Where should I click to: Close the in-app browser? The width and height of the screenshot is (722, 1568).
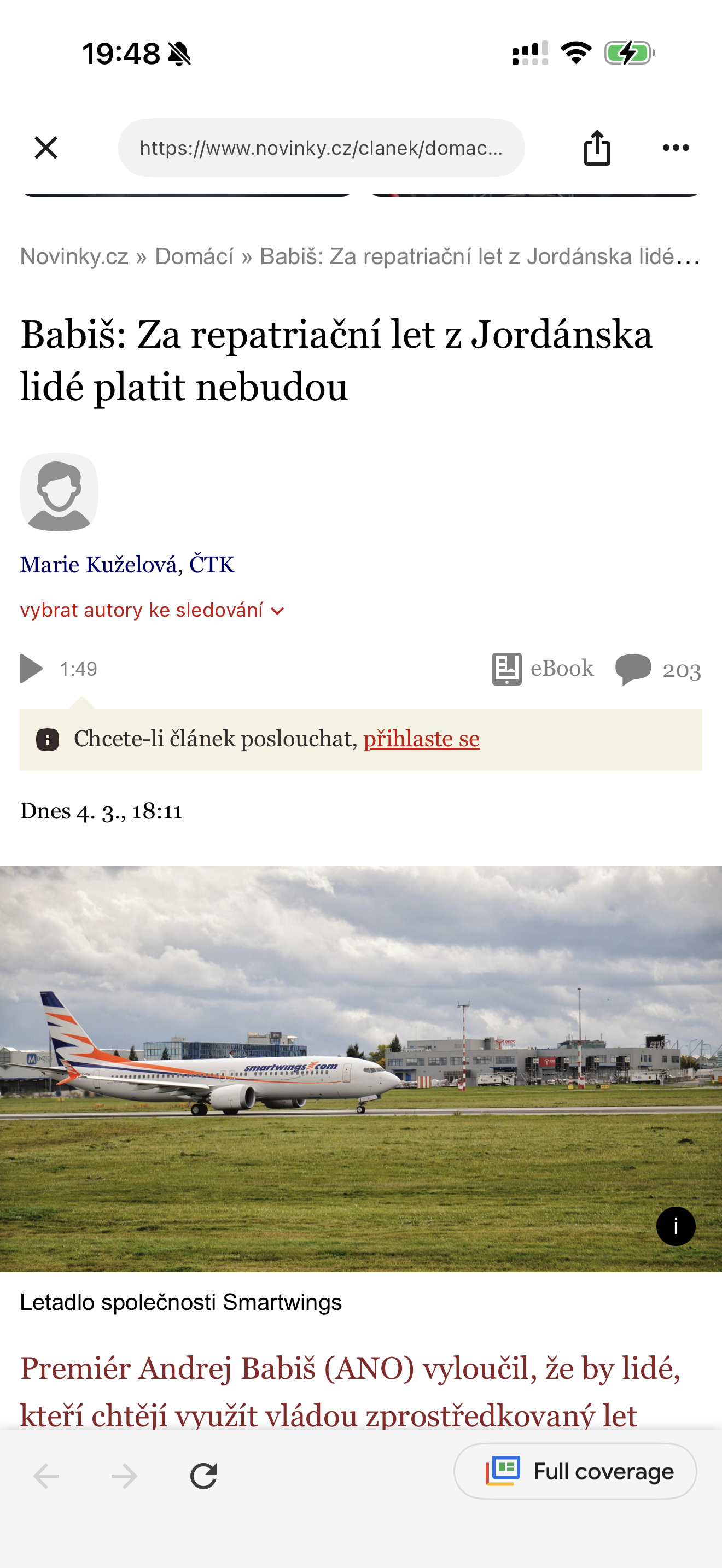click(45, 147)
